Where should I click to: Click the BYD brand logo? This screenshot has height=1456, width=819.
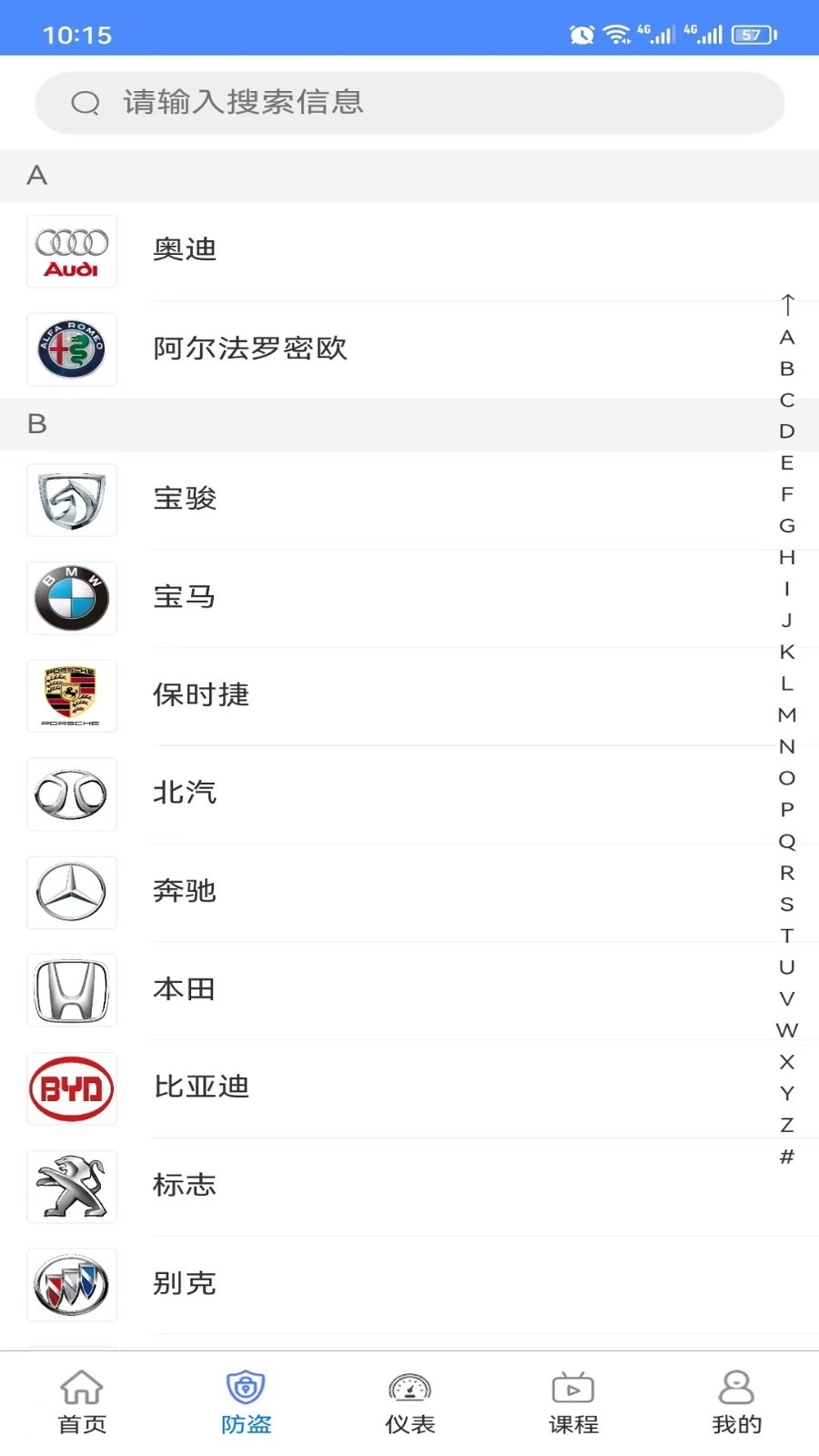71,1088
